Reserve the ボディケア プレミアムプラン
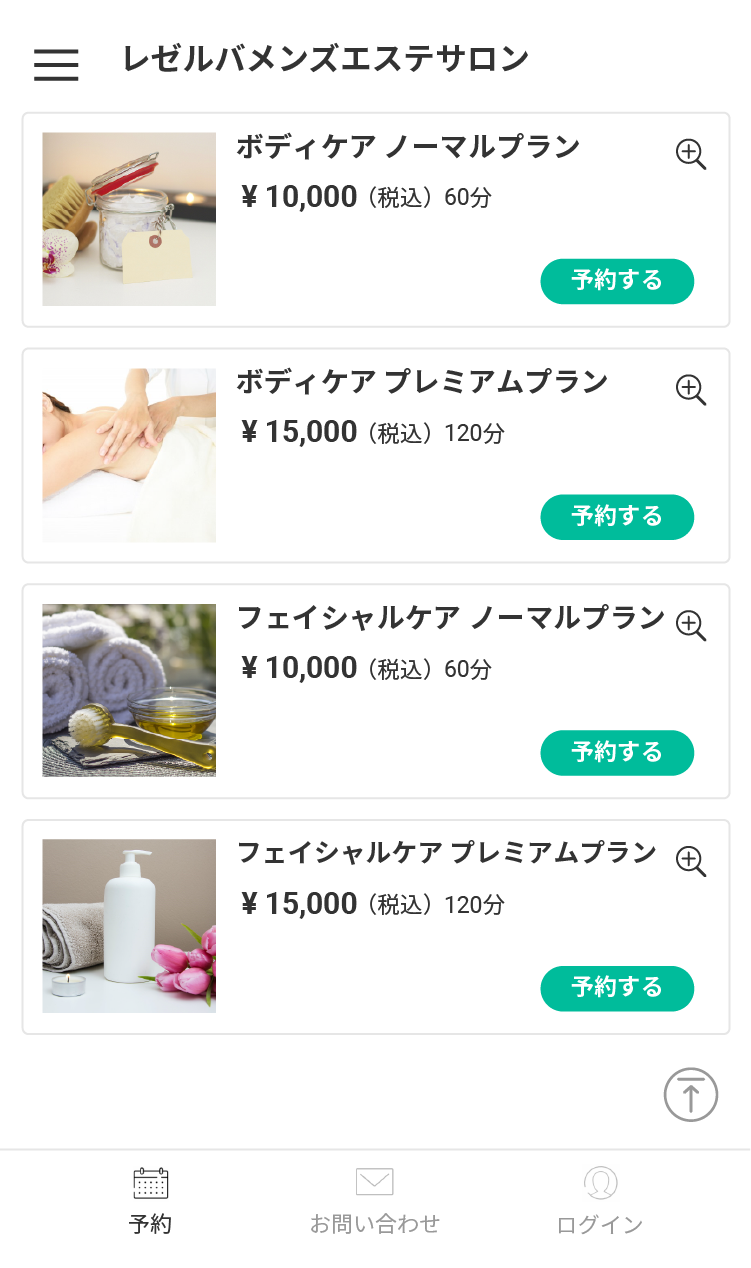This screenshot has height=1268, width=751. pyautogui.click(x=617, y=517)
